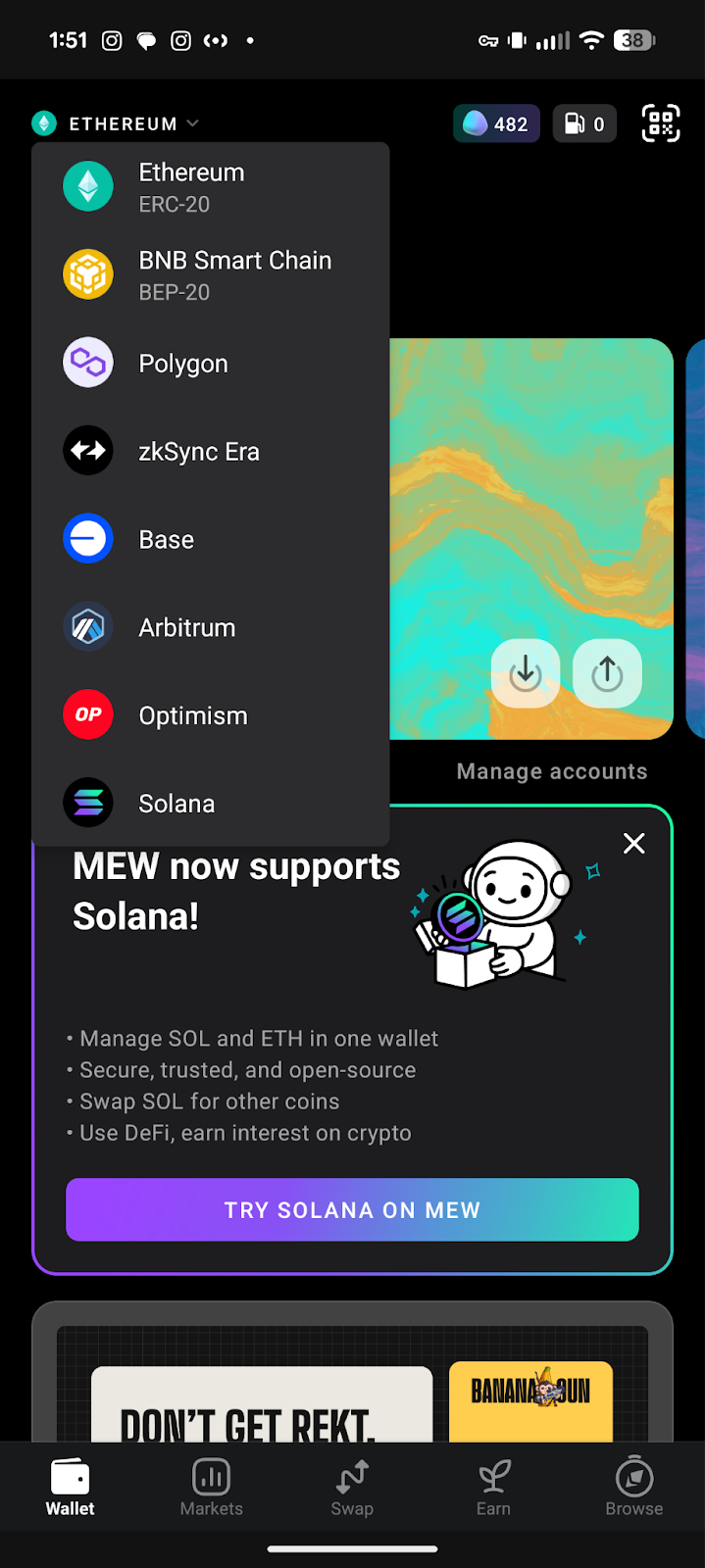This screenshot has height=1568, width=705.
Task: Select zkSync Era network
Action: click(210, 452)
